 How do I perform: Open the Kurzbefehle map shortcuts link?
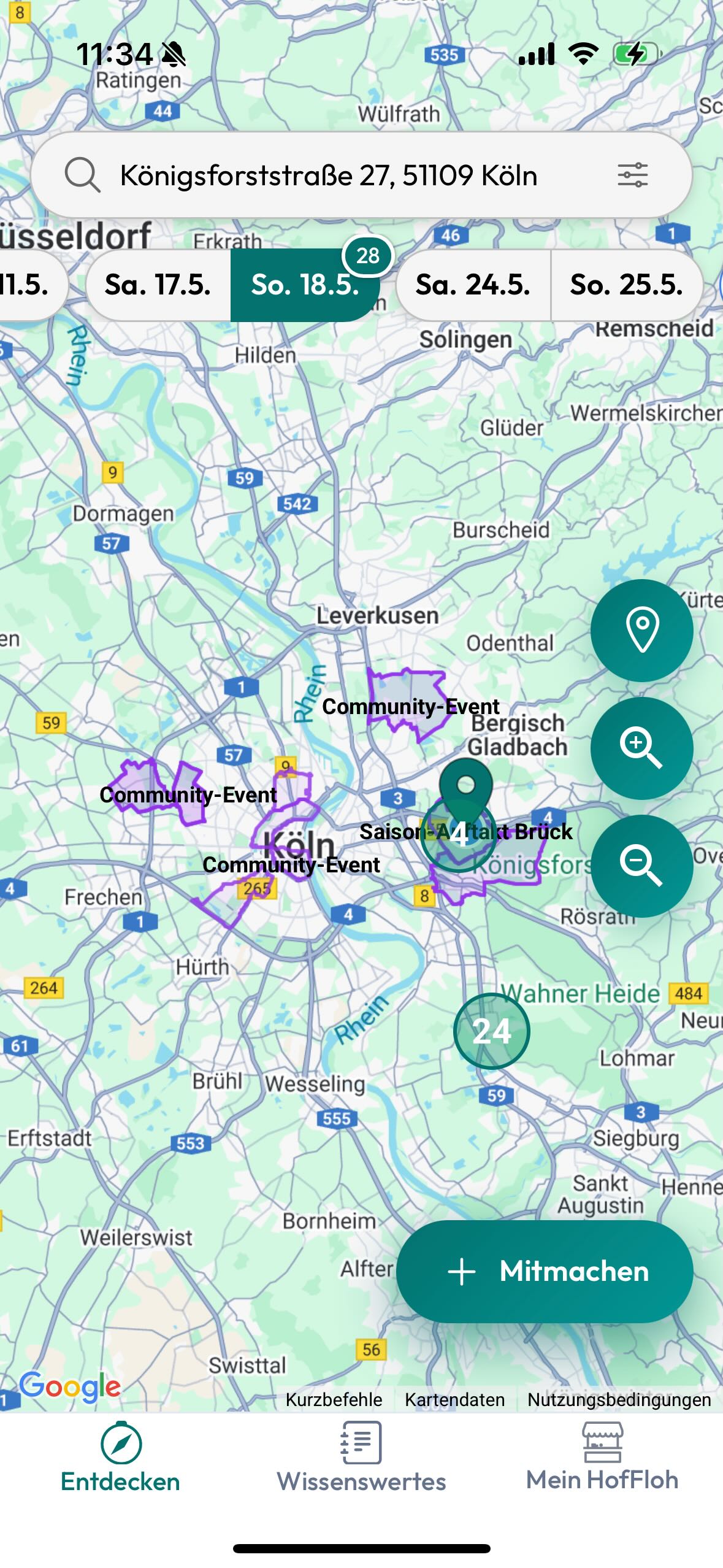click(x=334, y=1399)
